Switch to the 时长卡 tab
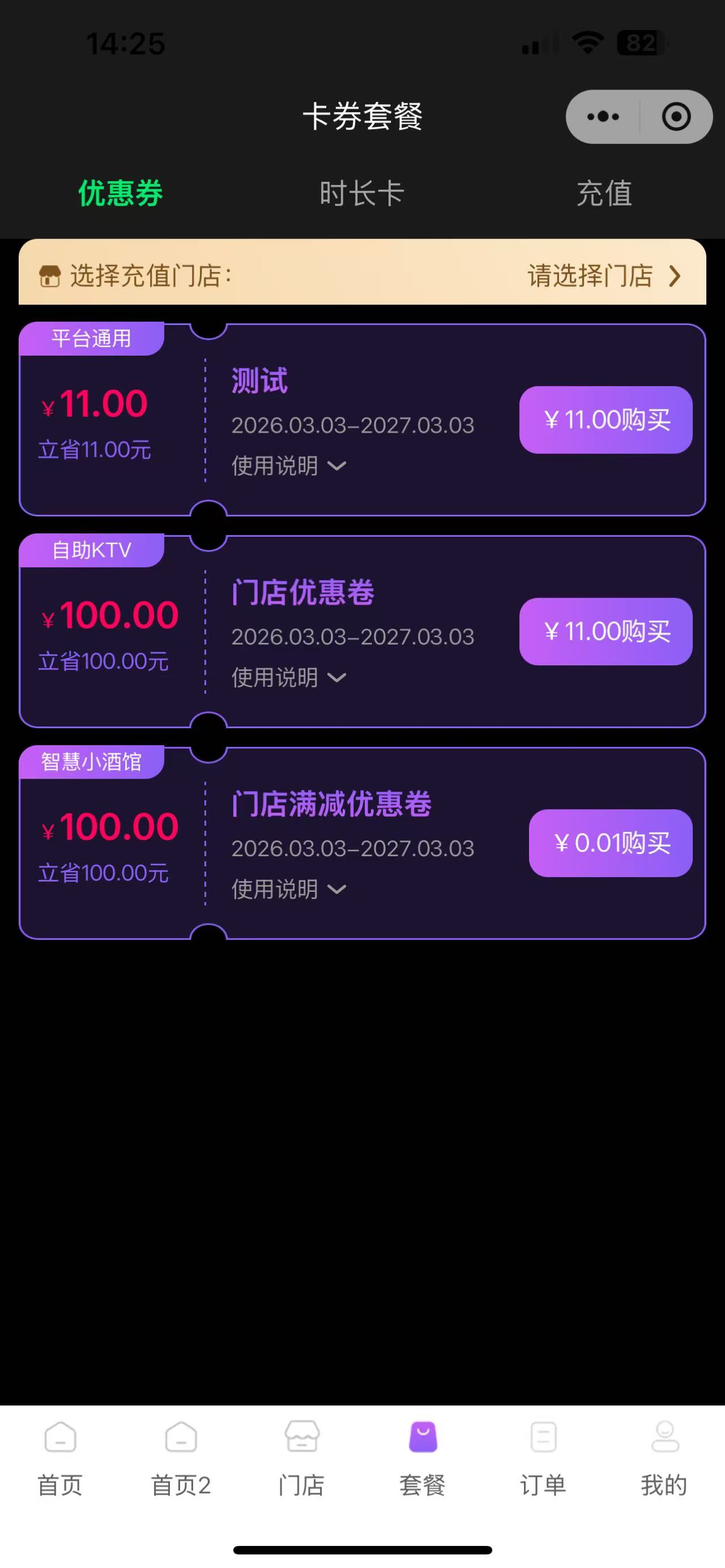The width and height of the screenshot is (725, 1568). click(362, 194)
